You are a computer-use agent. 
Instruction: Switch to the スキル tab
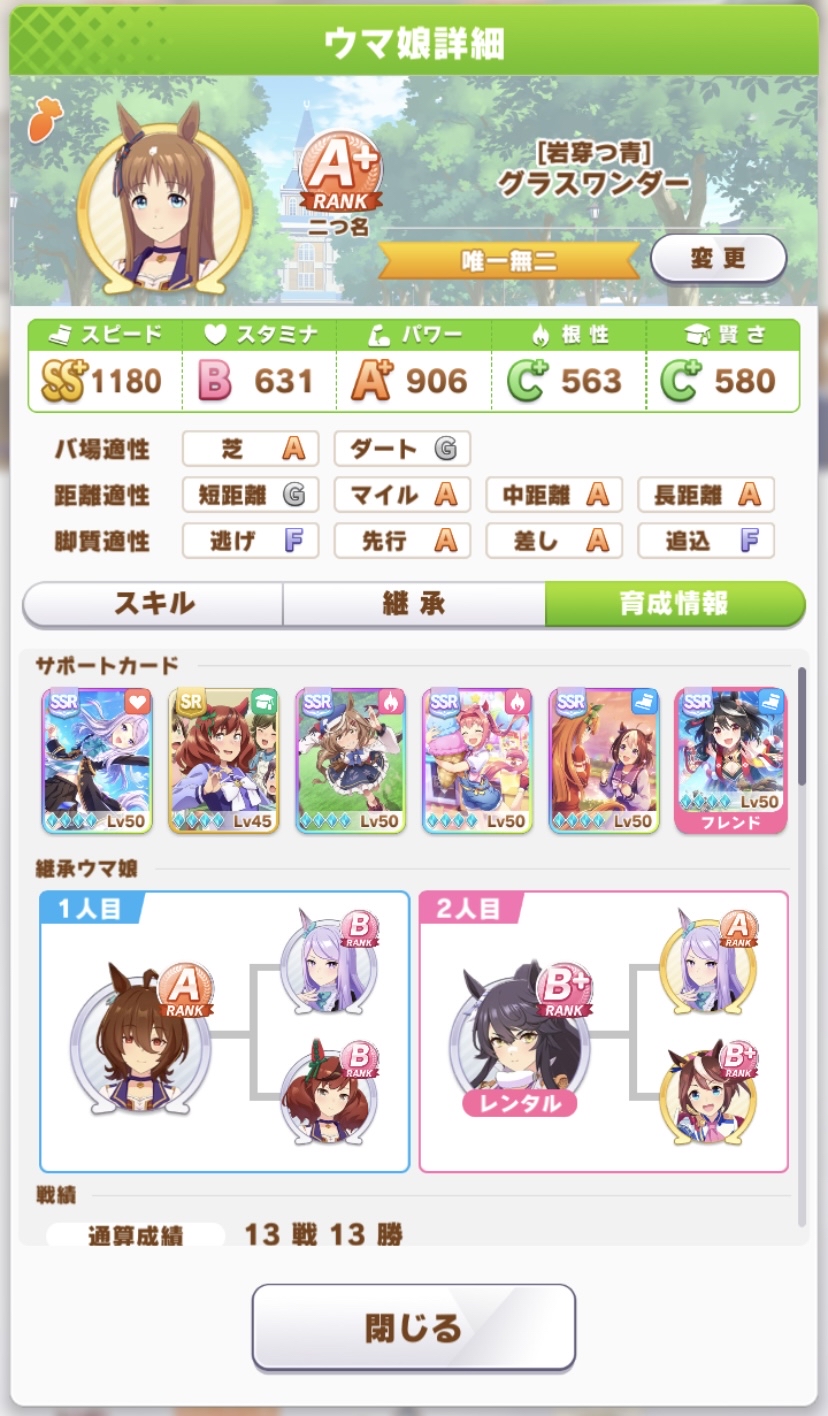(153, 604)
